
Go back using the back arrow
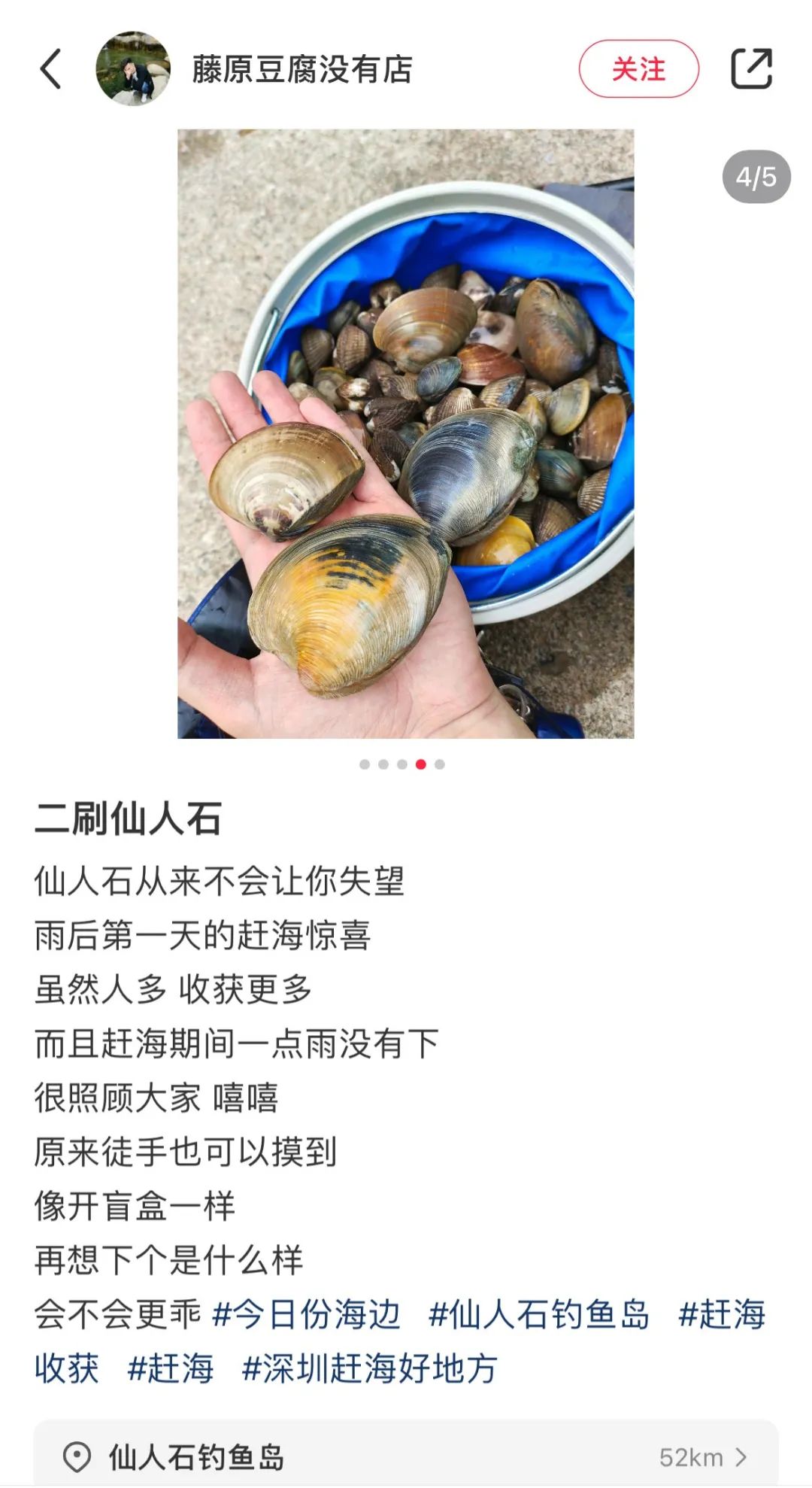(50, 69)
